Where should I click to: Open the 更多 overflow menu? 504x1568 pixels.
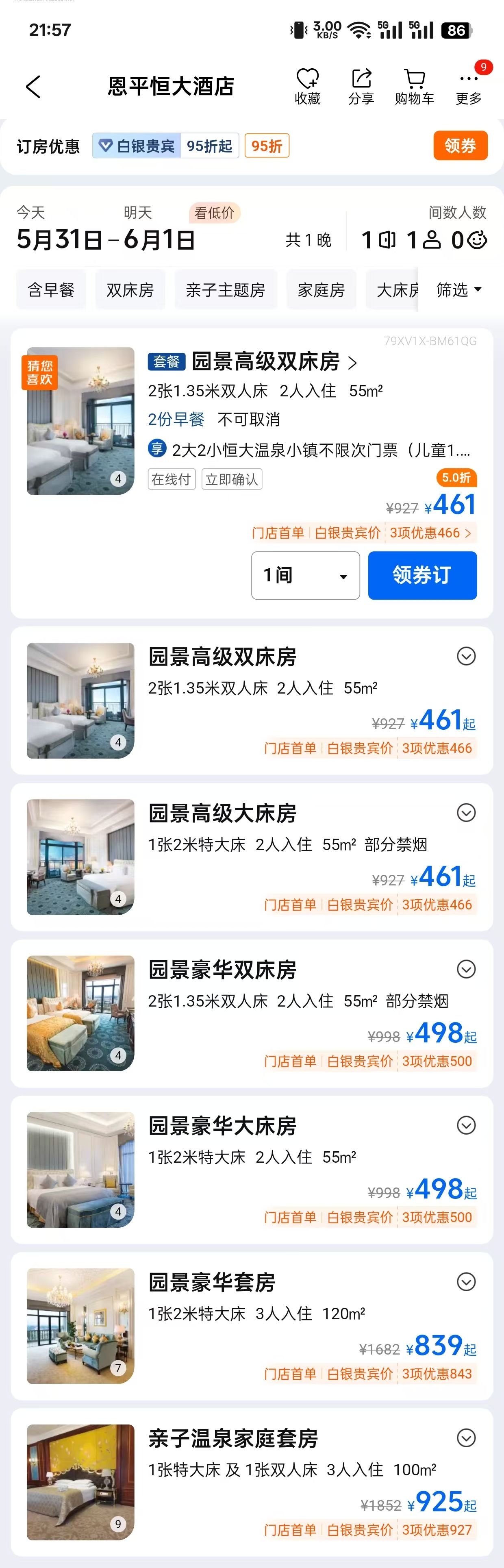click(x=469, y=87)
